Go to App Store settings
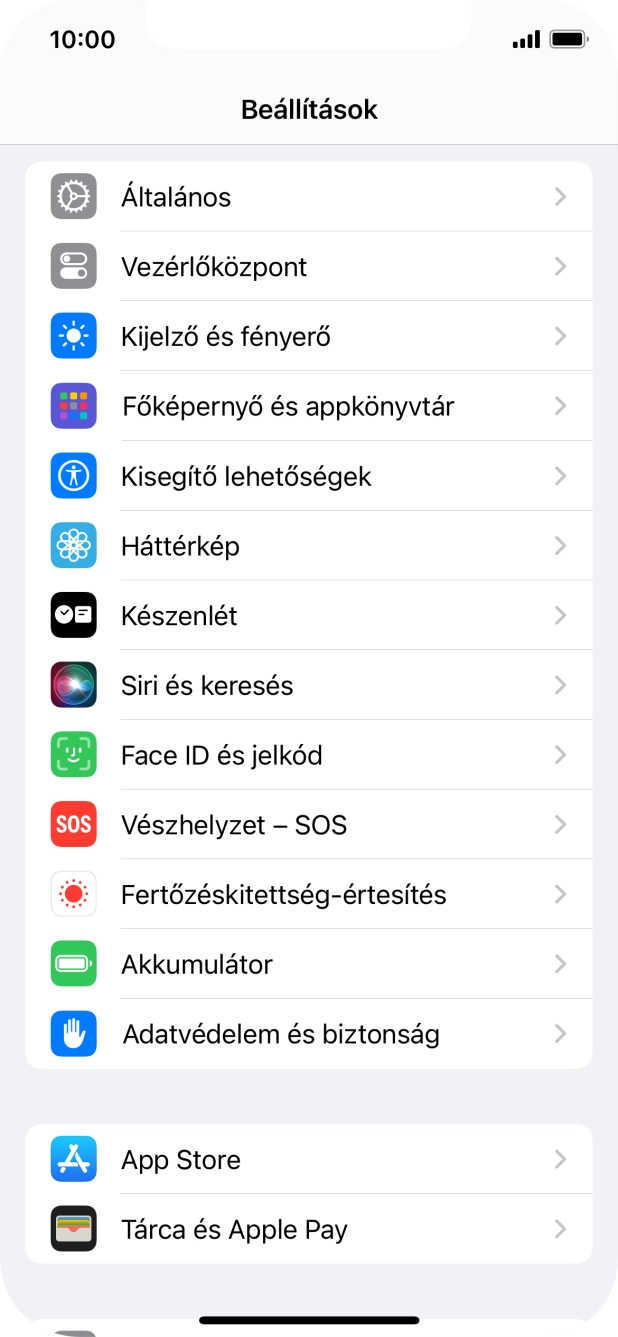This screenshot has height=1337, width=618. pyautogui.click(x=308, y=1160)
